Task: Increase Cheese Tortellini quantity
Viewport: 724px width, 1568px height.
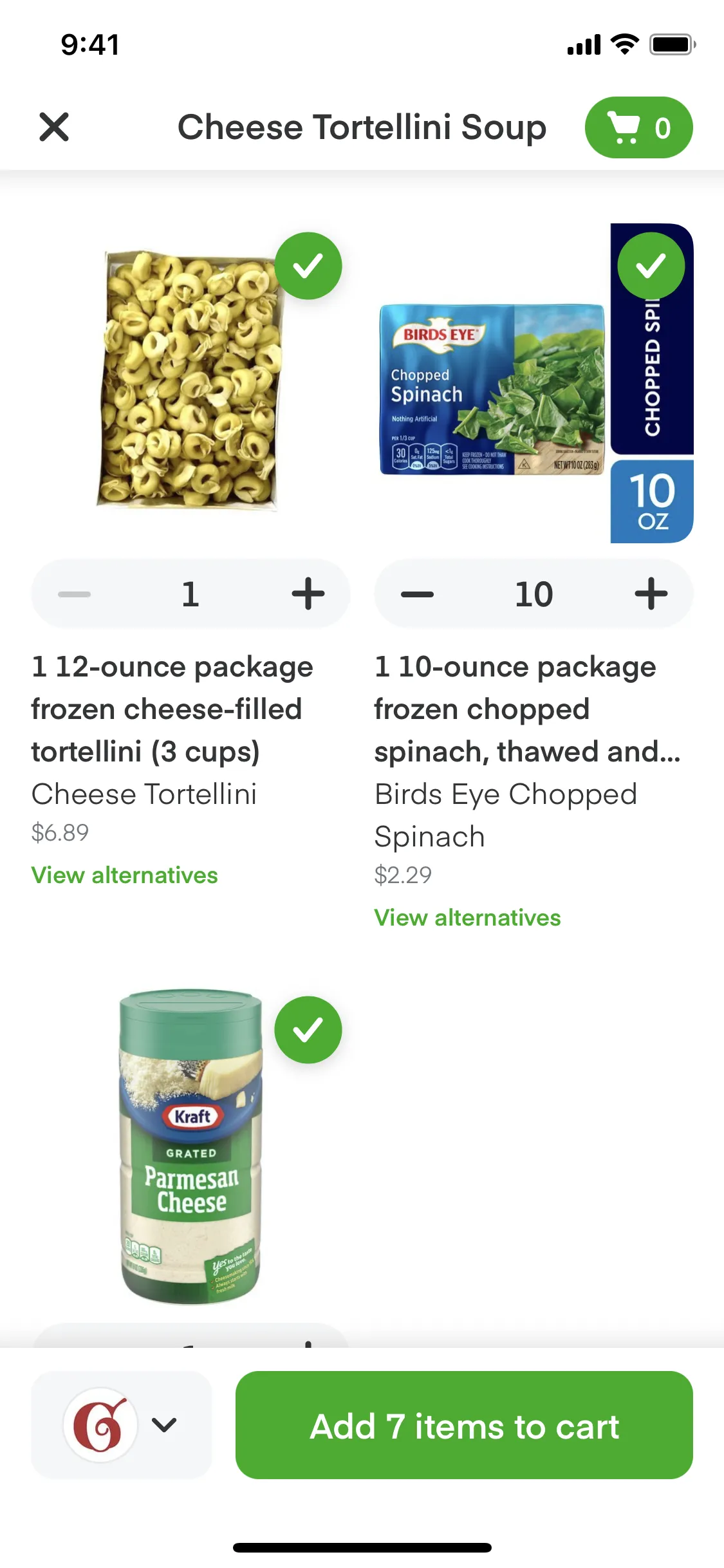Action: tap(308, 593)
